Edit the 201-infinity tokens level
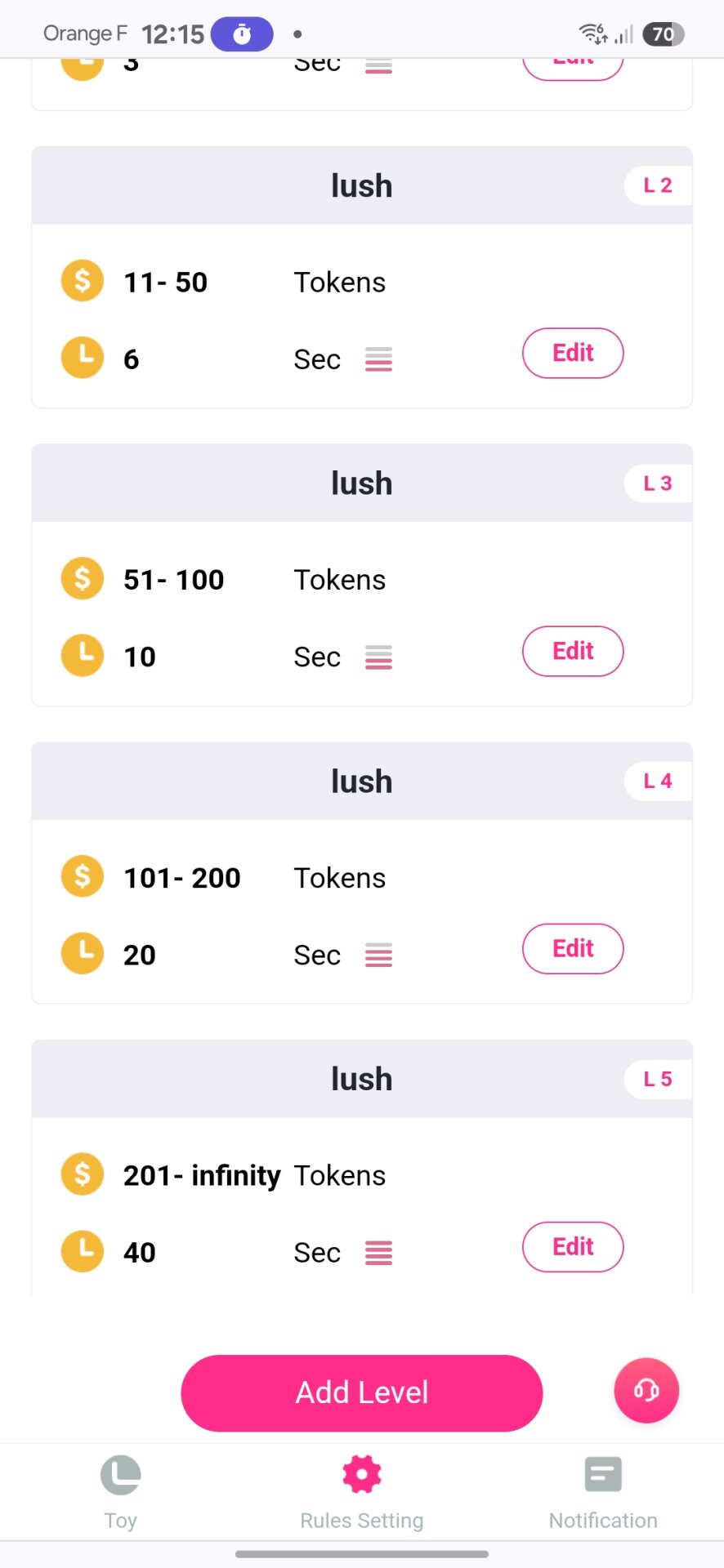 pyautogui.click(x=573, y=1246)
